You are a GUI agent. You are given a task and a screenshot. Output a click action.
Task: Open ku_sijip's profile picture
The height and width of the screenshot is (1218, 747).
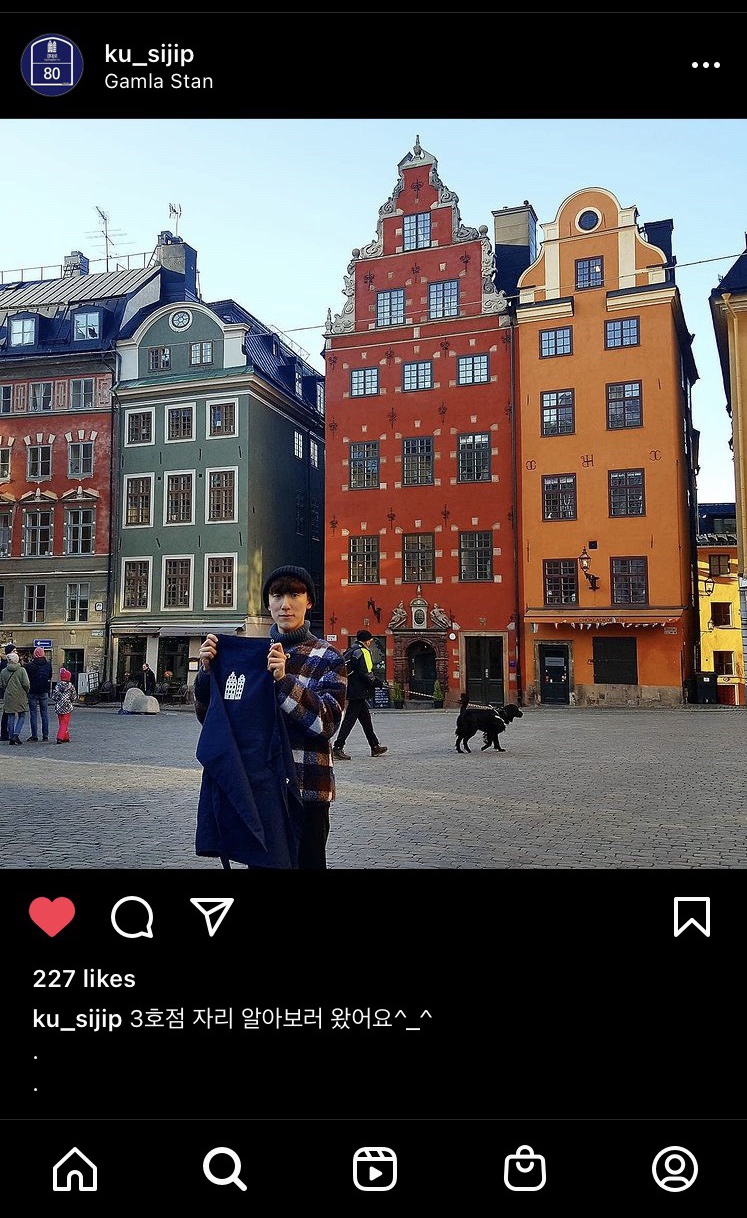[52, 65]
